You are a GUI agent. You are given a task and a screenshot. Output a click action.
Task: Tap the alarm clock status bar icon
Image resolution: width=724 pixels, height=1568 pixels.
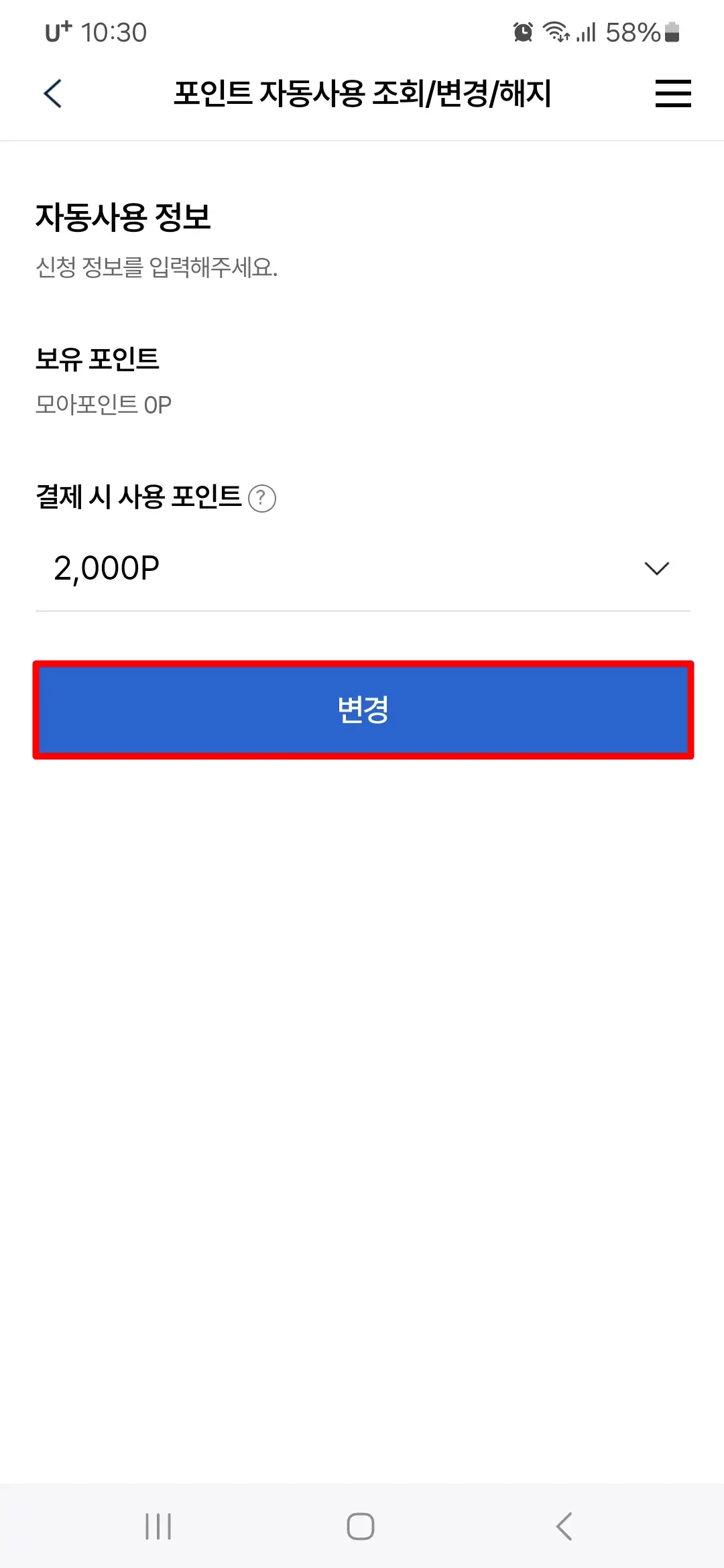pos(522,31)
